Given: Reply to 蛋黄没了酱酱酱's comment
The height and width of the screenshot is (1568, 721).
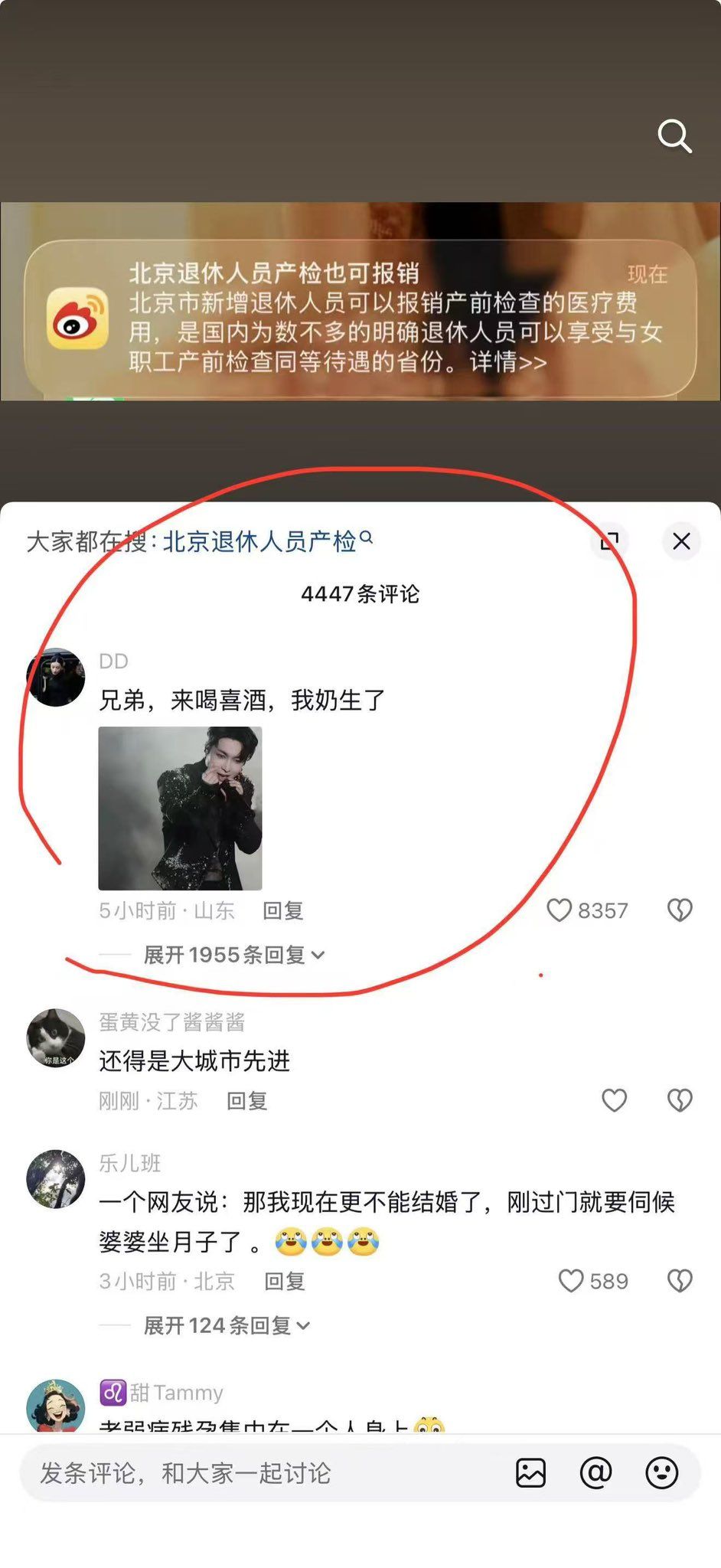Looking at the screenshot, I should (246, 1101).
